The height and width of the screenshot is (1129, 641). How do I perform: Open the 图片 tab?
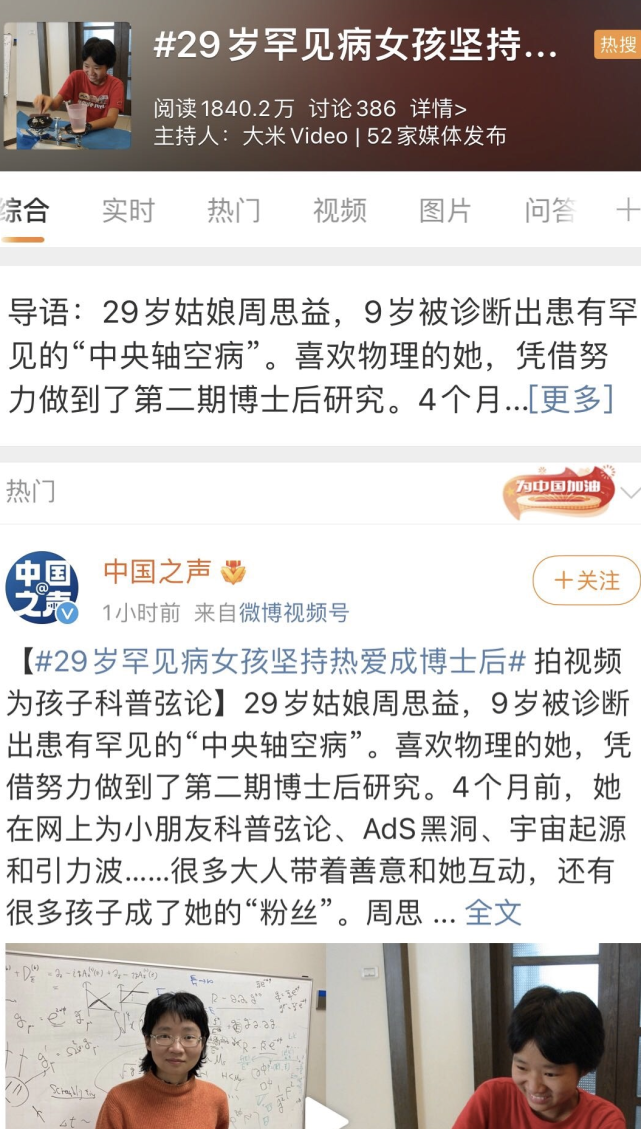pyautogui.click(x=445, y=210)
